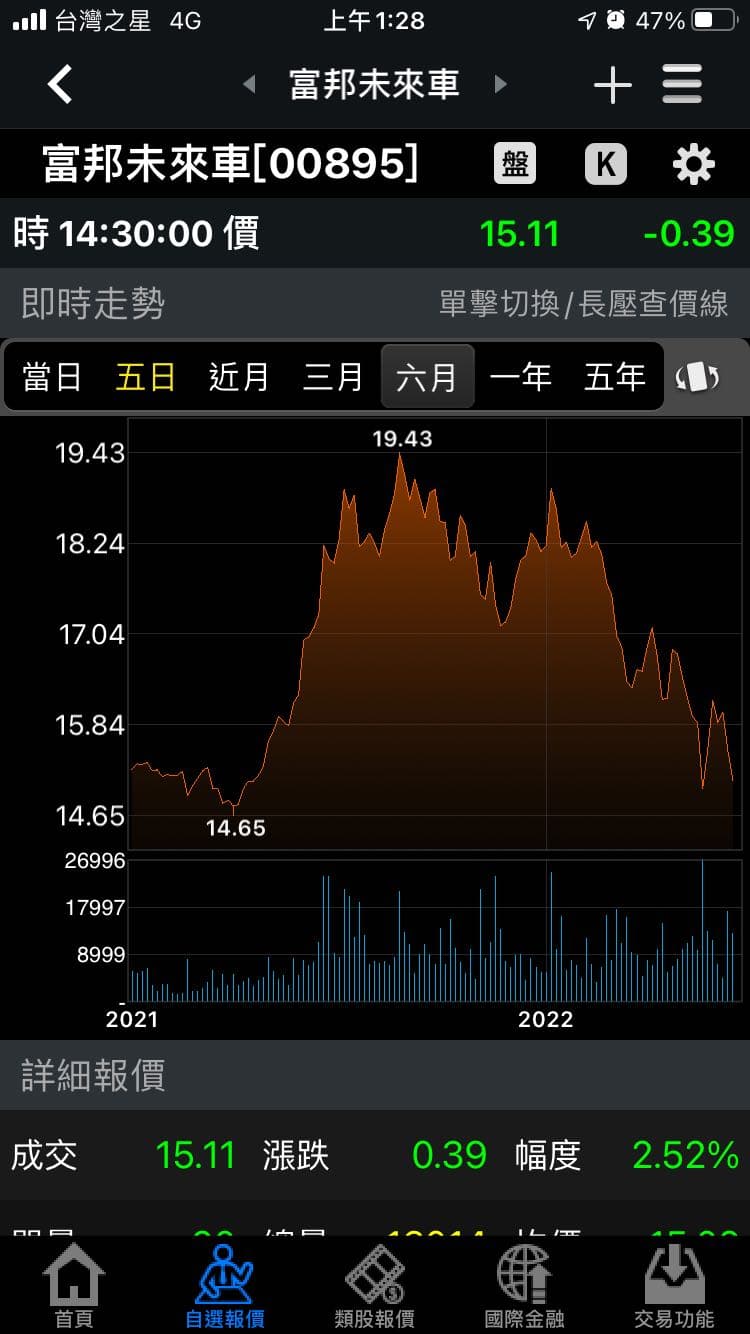Select the 當日 intraday range
Screen dimensions: 750x1334
coord(52,377)
